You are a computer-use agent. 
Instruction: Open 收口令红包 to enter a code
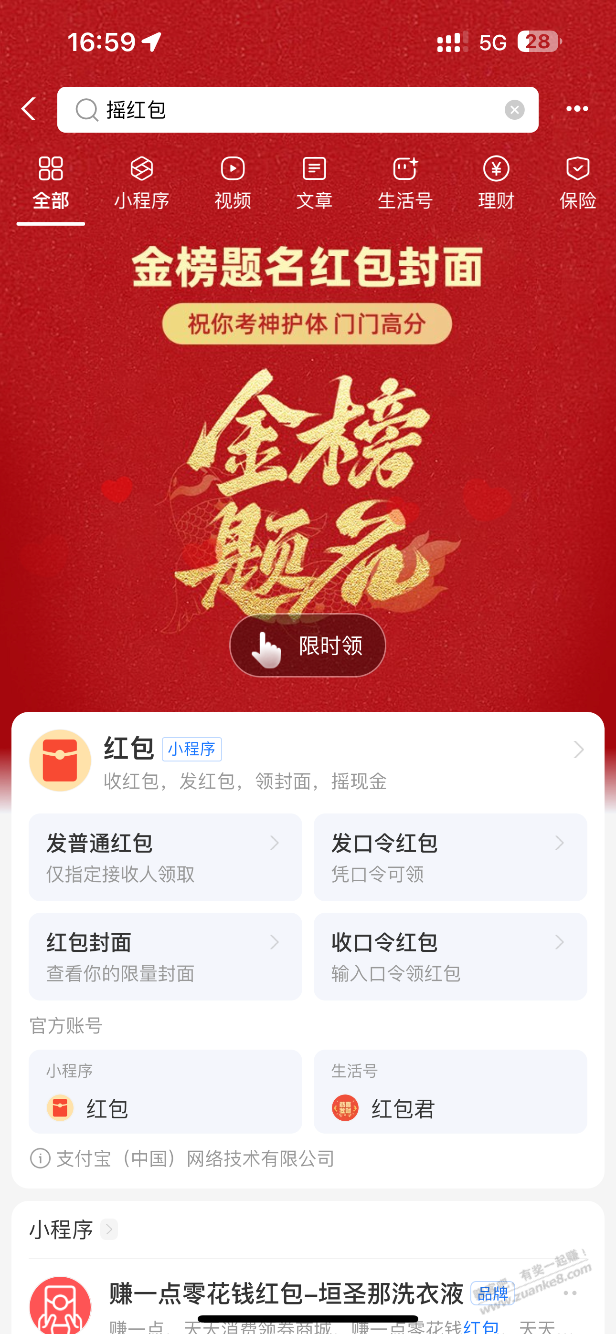pos(450,956)
